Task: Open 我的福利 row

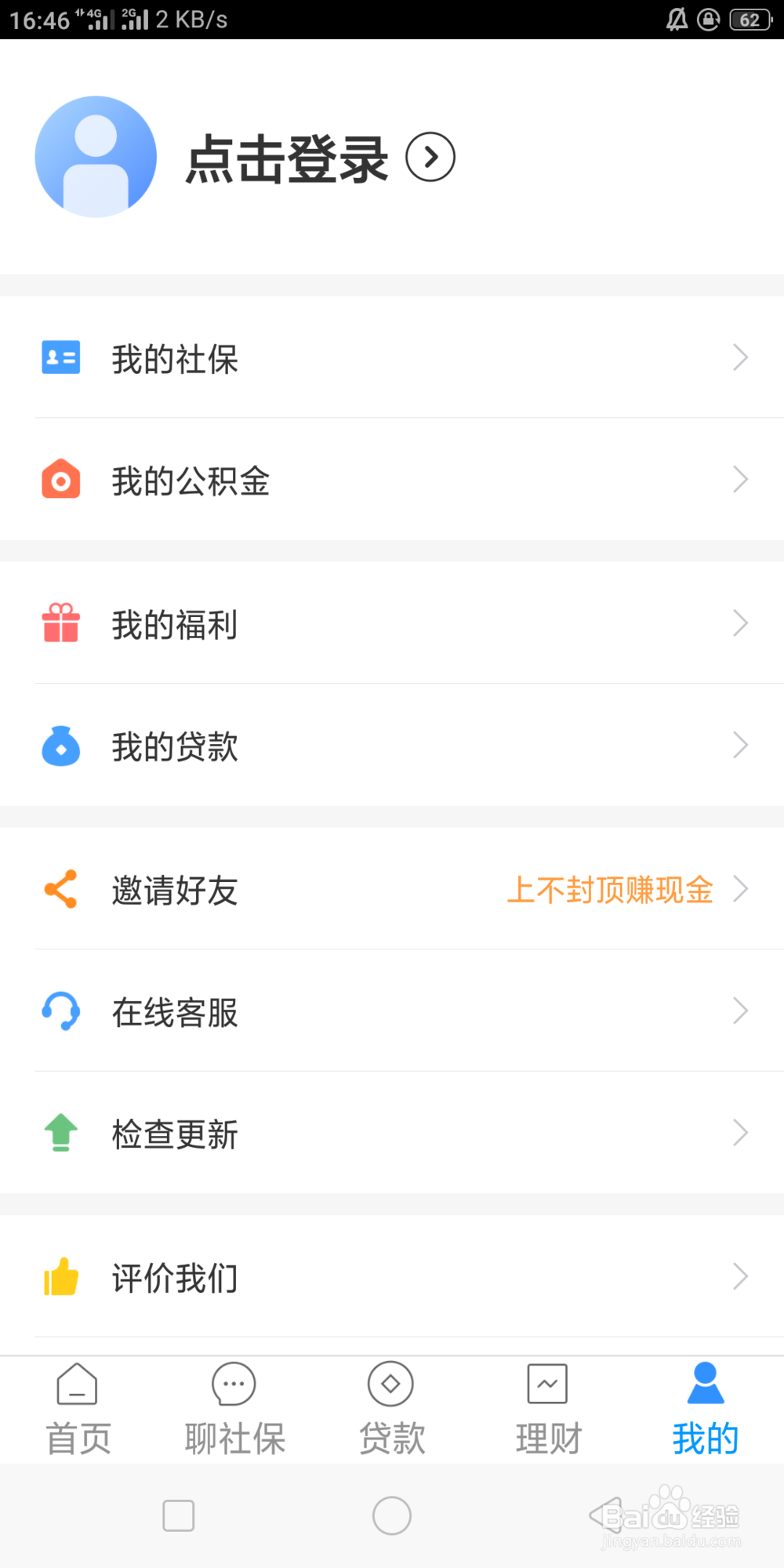Action: tap(392, 623)
